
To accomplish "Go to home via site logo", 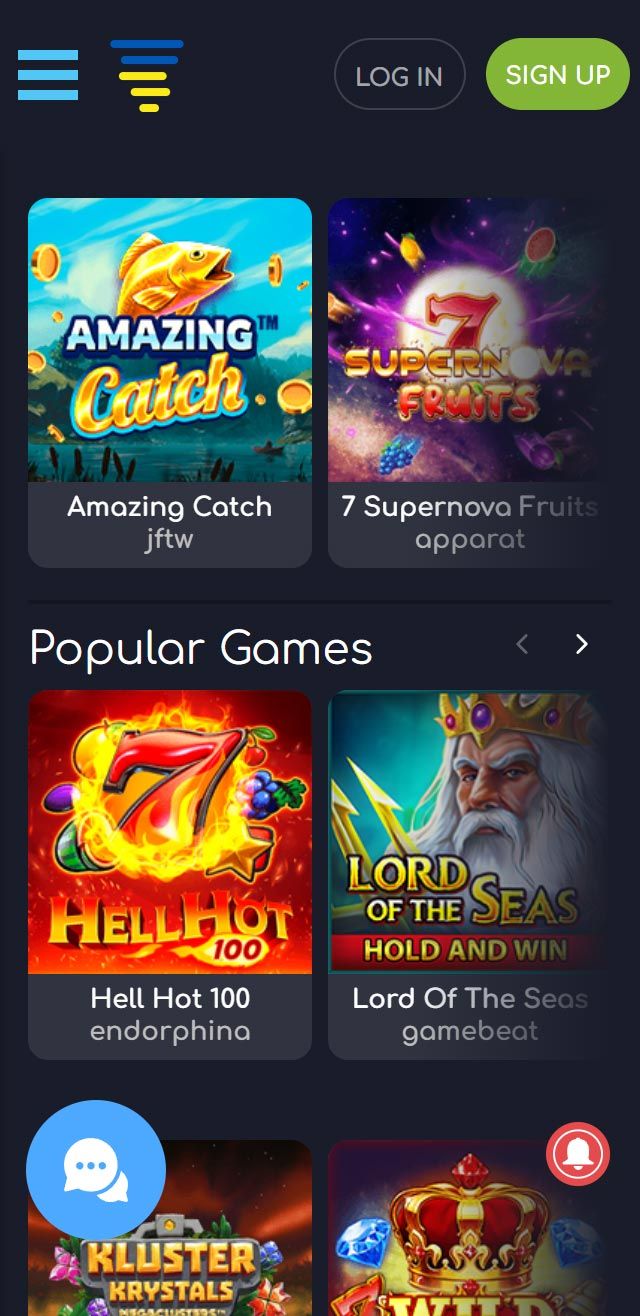I will coord(147,75).
